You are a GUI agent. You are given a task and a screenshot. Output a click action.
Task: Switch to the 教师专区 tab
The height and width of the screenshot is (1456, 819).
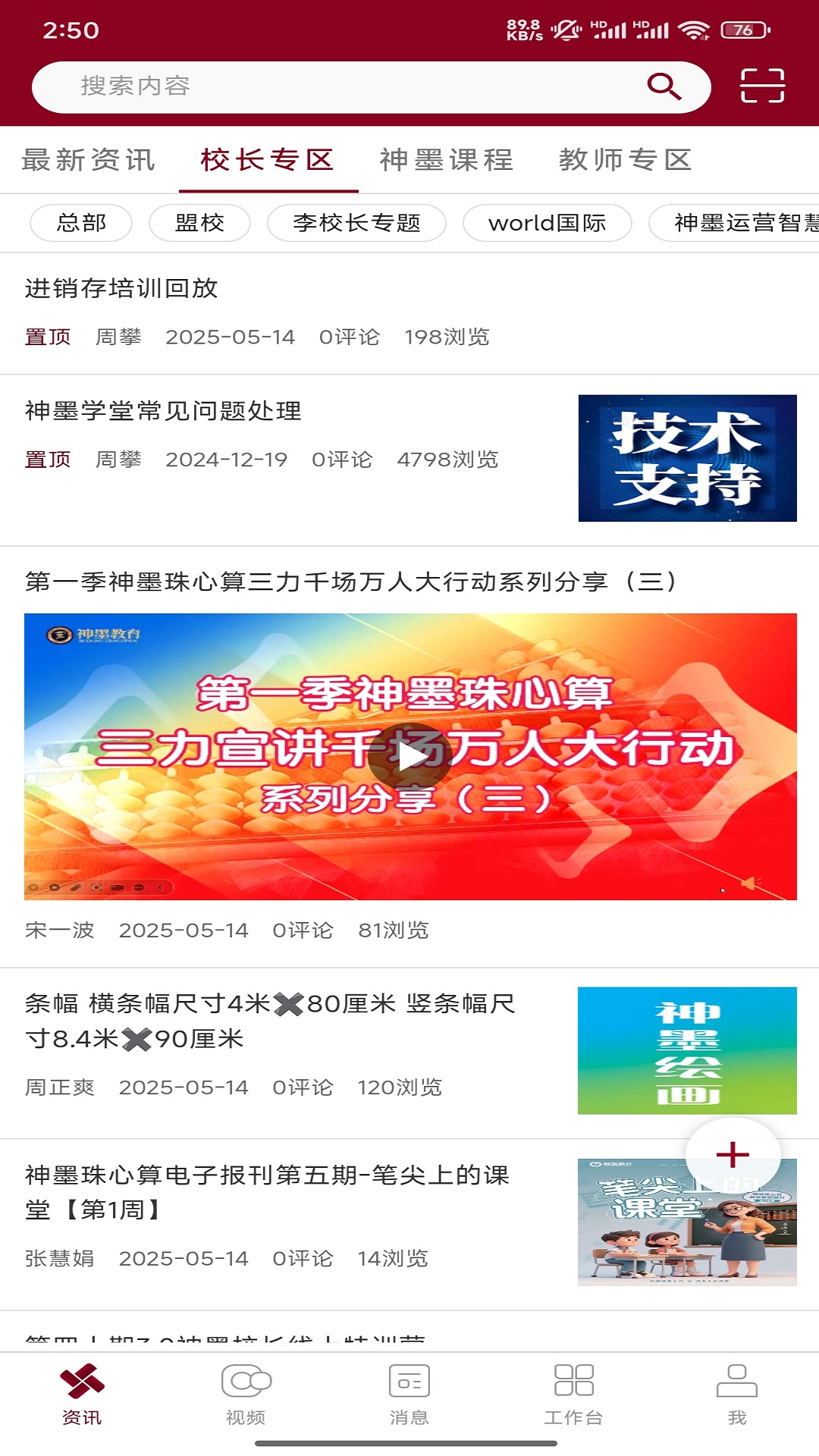tap(626, 160)
